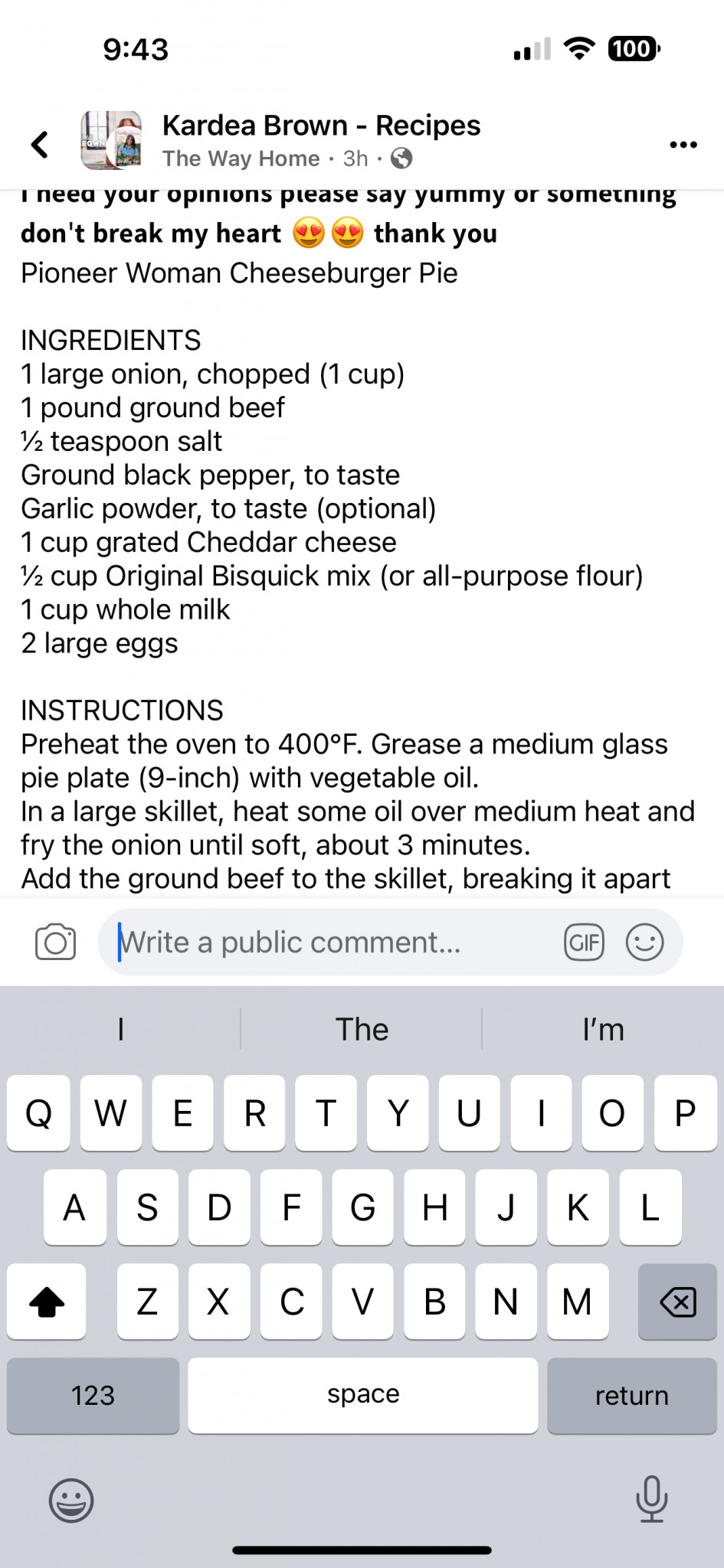Screen dimensions: 724x1568
Task: Open Kardea Brown - Recipes group page
Action: [321, 125]
